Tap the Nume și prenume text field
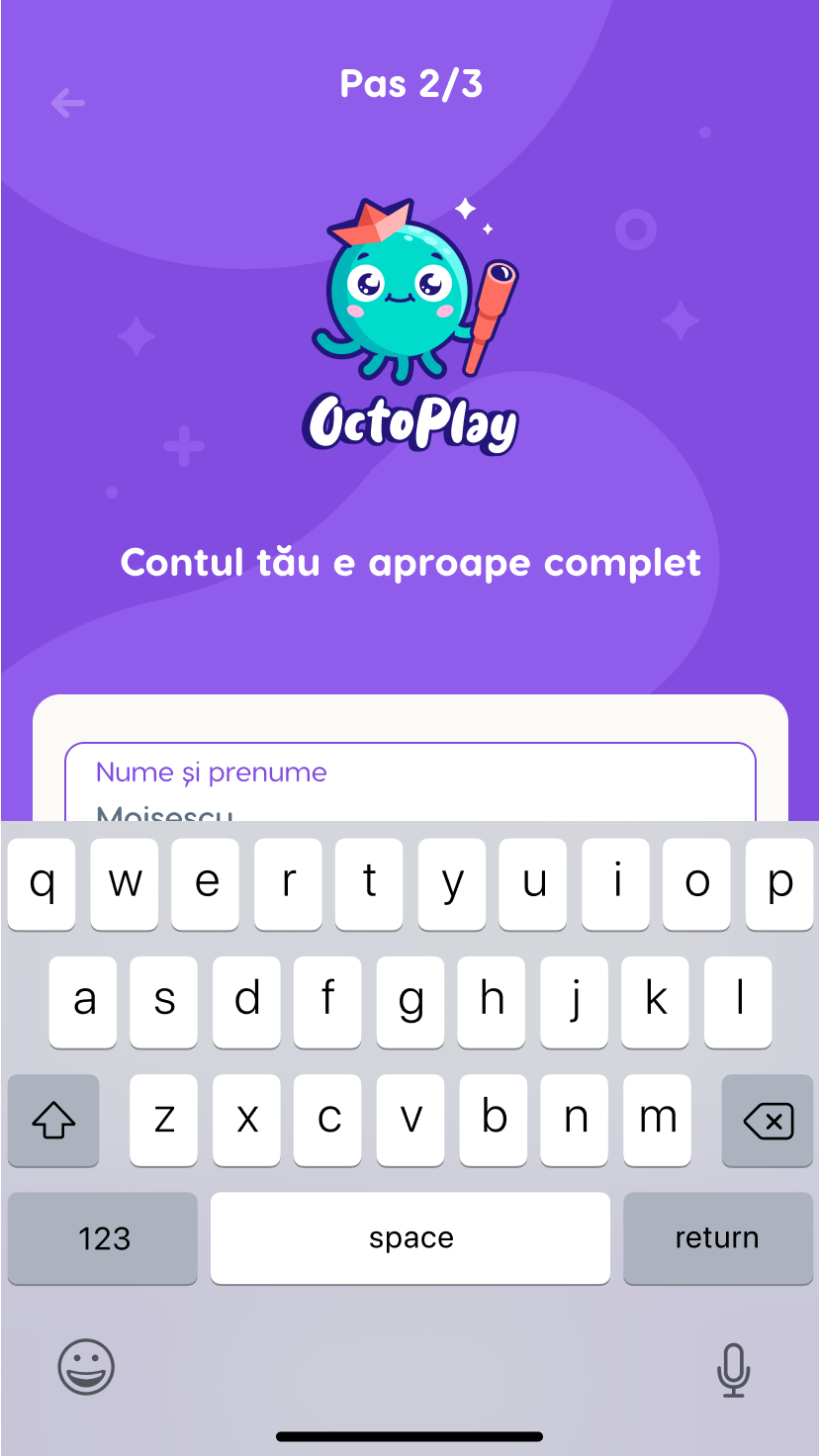 tap(409, 786)
